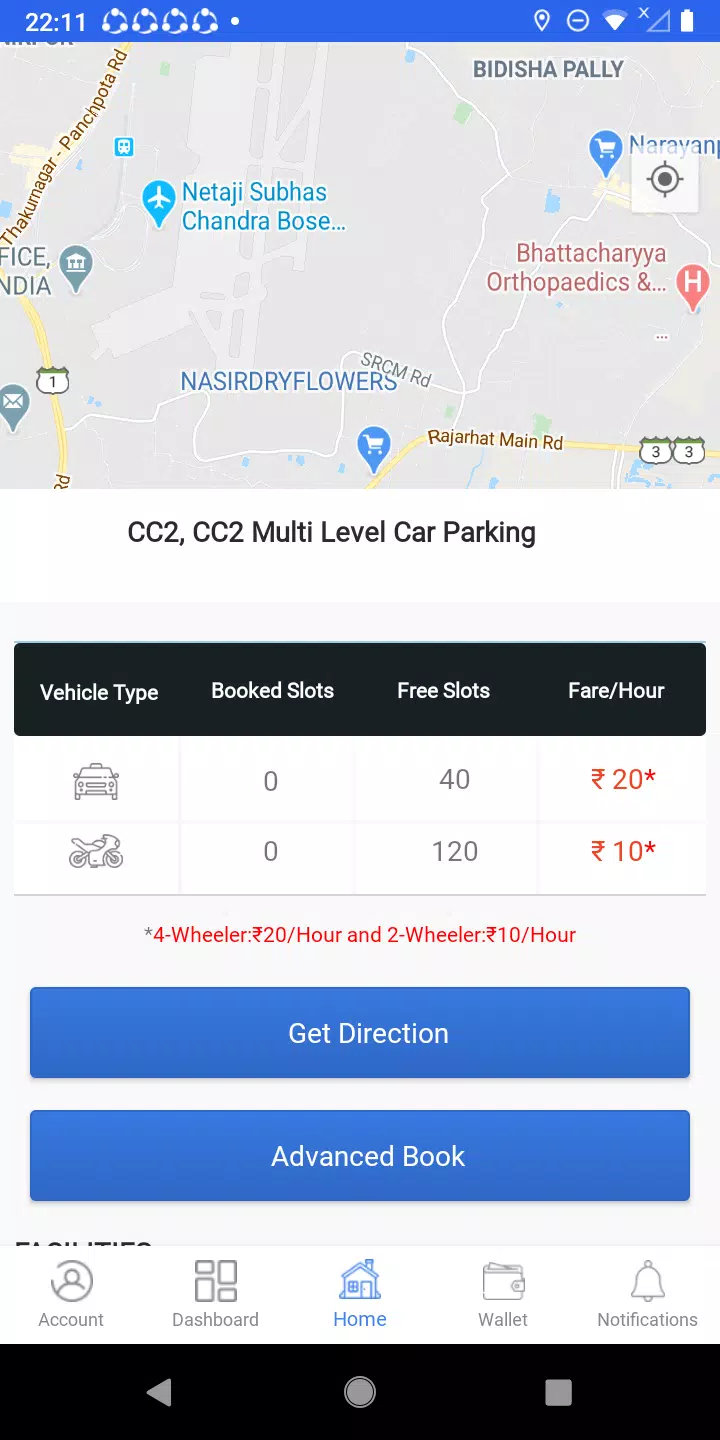Go to the Home tab

(360, 1294)
